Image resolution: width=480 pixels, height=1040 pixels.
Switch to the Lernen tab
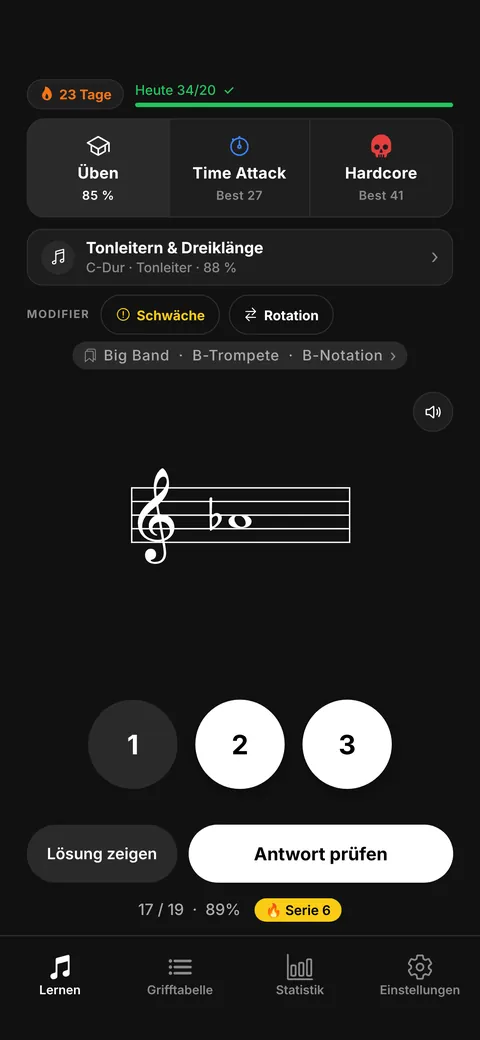(60, 975)
